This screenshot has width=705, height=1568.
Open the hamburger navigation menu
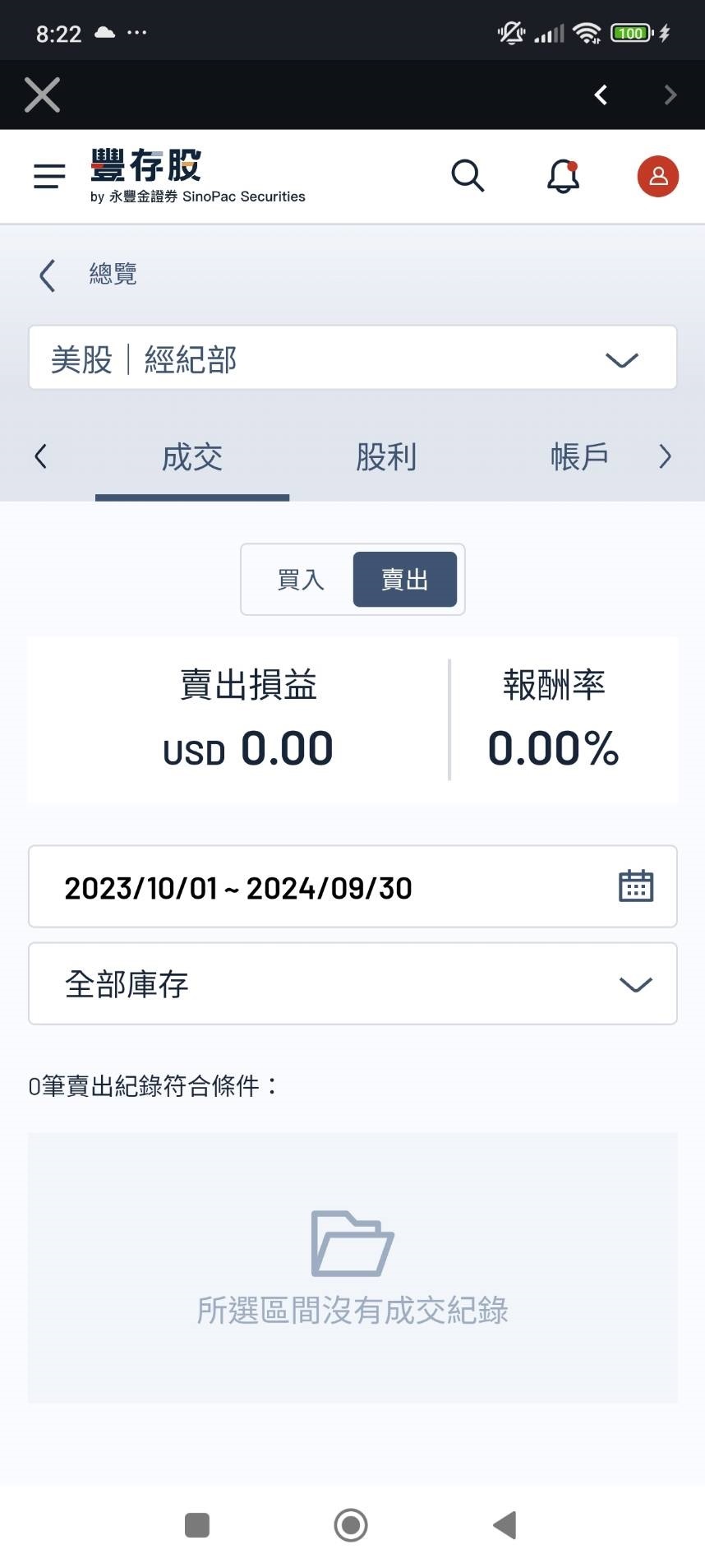click(48, 175)
